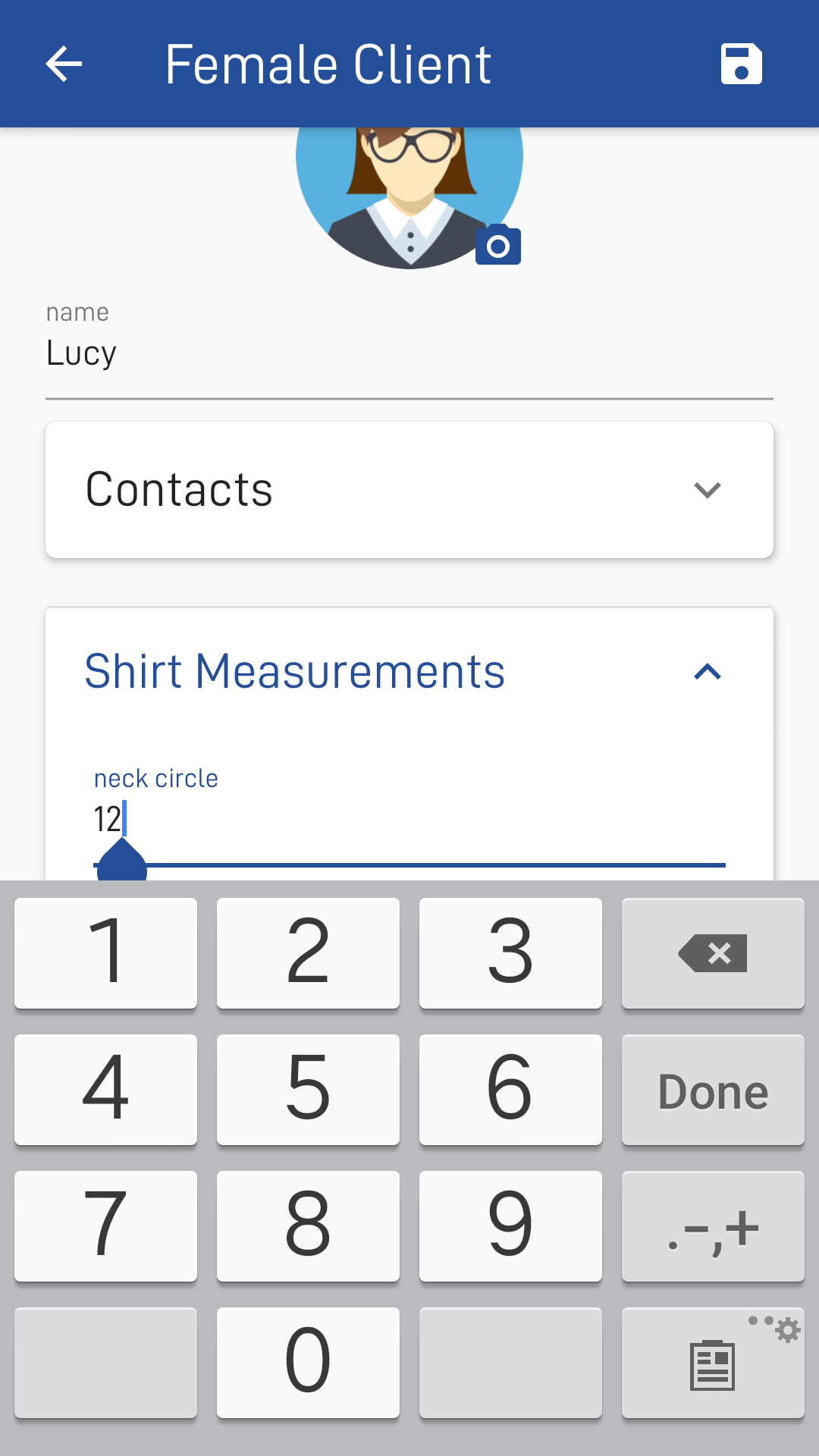Type the digit 5 on the keypad

pos(308,1090)
